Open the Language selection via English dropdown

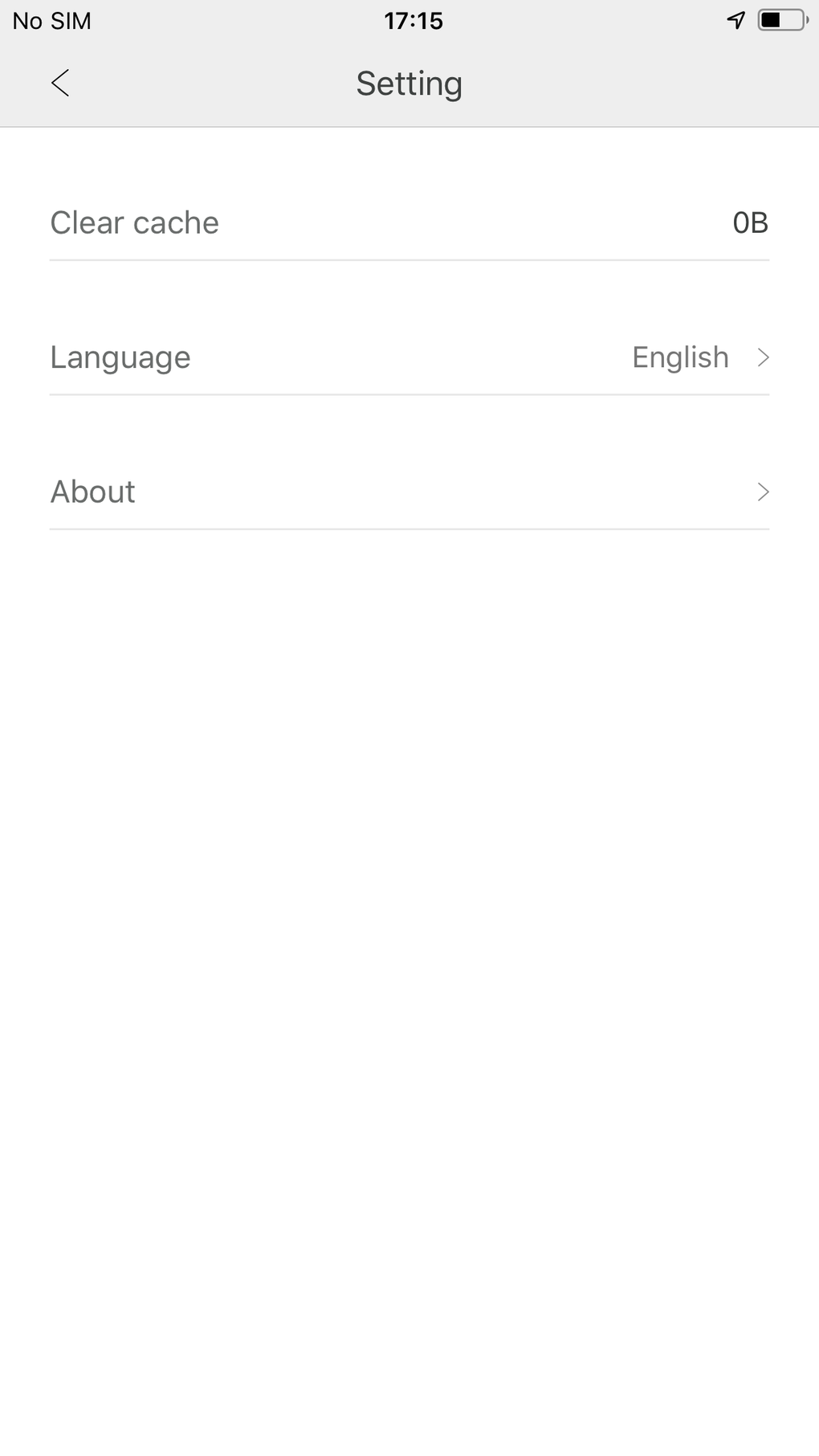click(681, 357)
